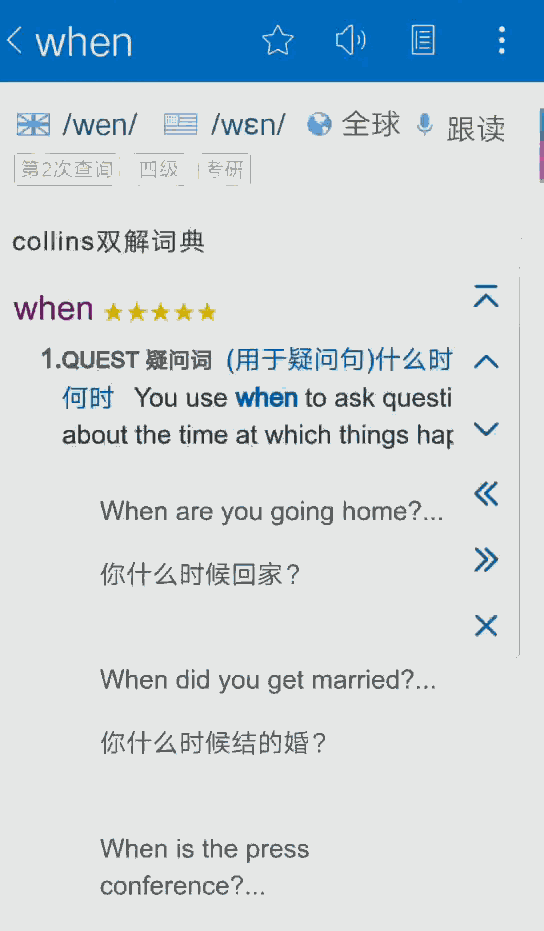Move to the previous entry with up chevron
The image size is (544, 931).
(486, 362)
